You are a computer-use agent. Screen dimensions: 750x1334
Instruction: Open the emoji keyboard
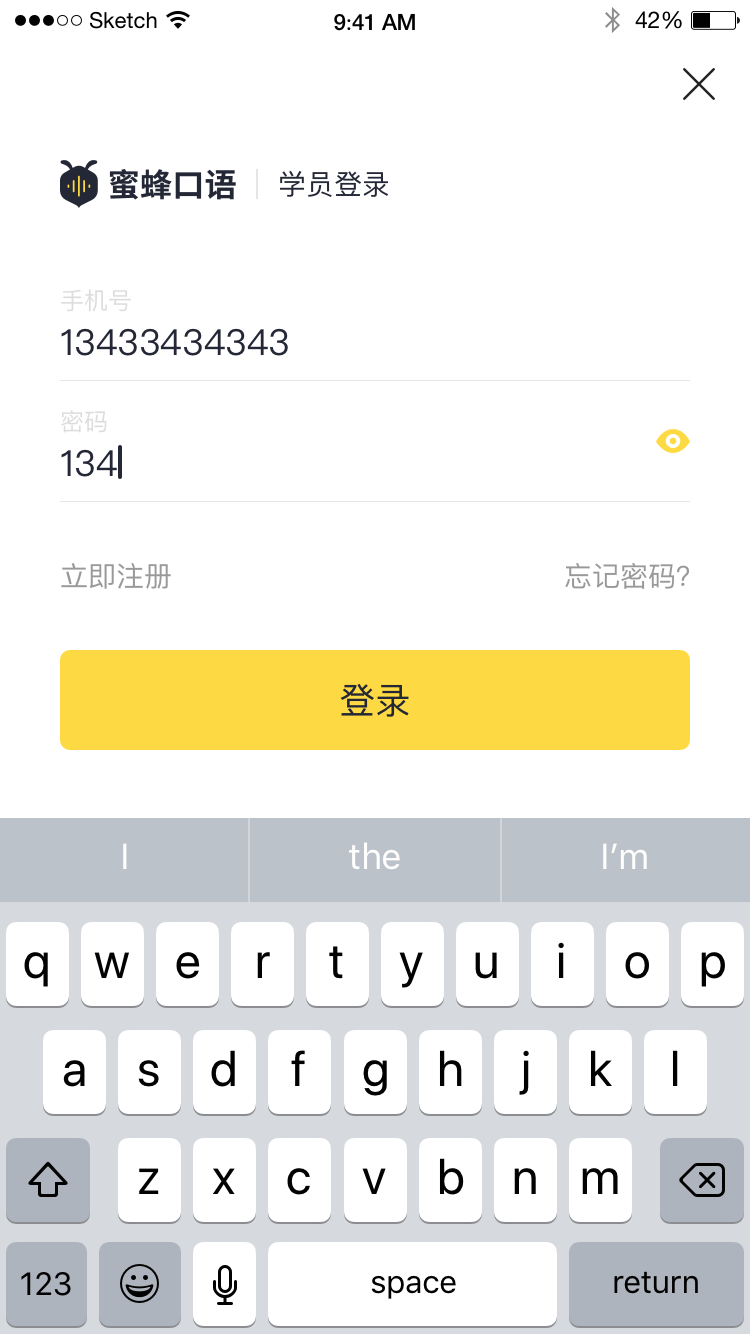pos(140,1284)
